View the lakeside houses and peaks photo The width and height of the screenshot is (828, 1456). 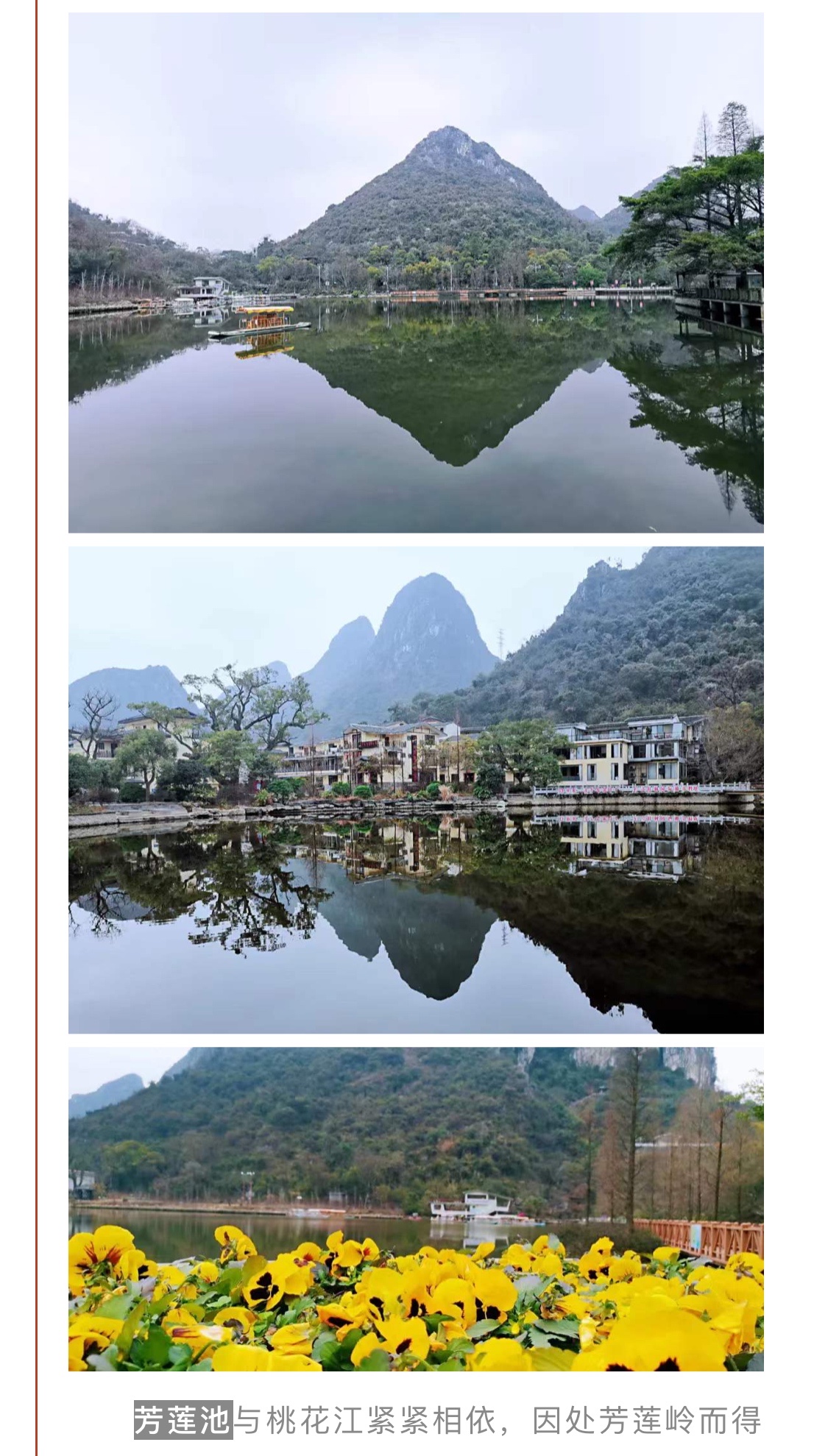coord(416,789)
